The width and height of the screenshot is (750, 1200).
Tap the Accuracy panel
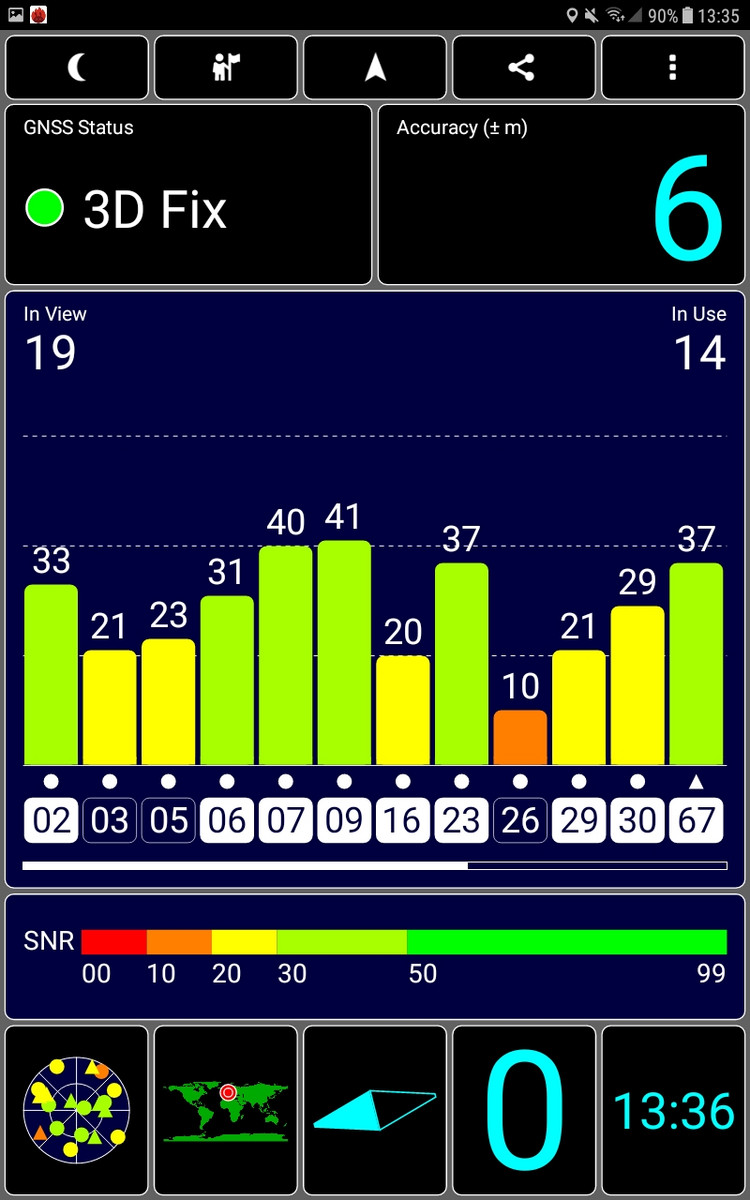pyautogui.click(x=561, y=195)
